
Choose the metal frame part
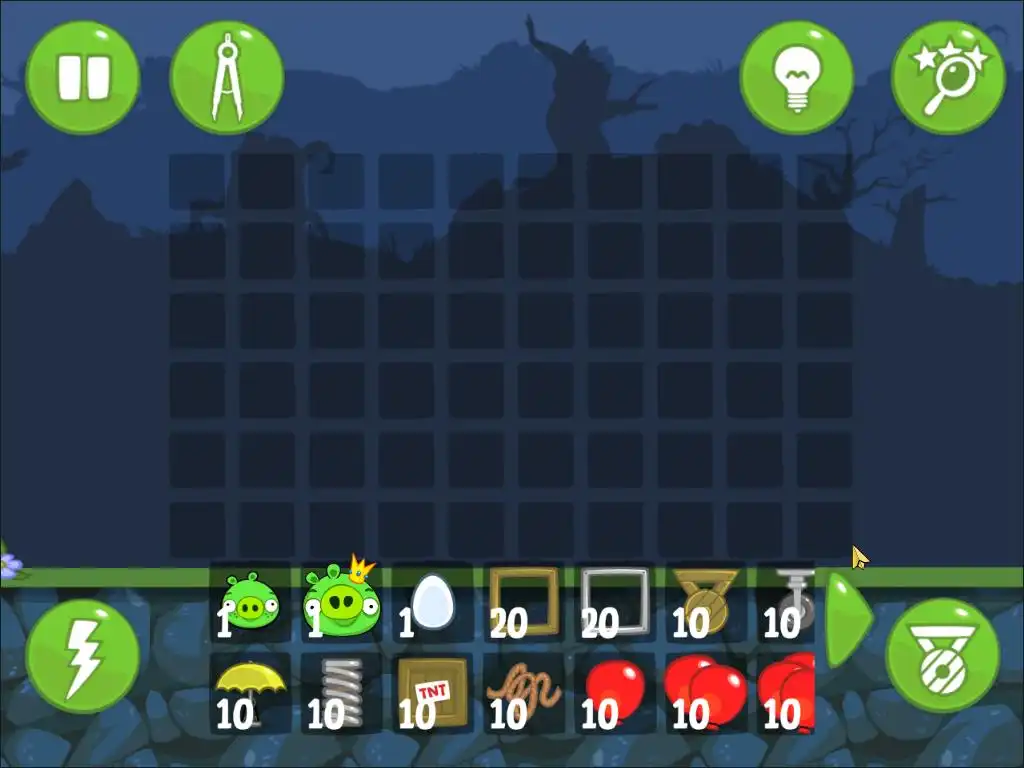tap(614, 602)
